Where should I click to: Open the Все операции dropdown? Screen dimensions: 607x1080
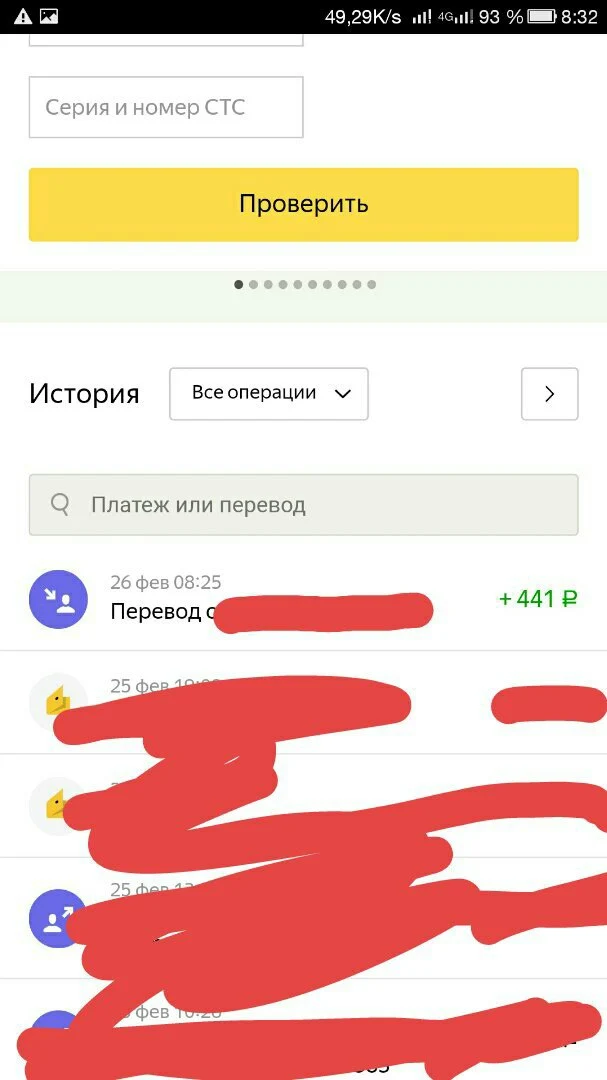click(x=269, y=394)
